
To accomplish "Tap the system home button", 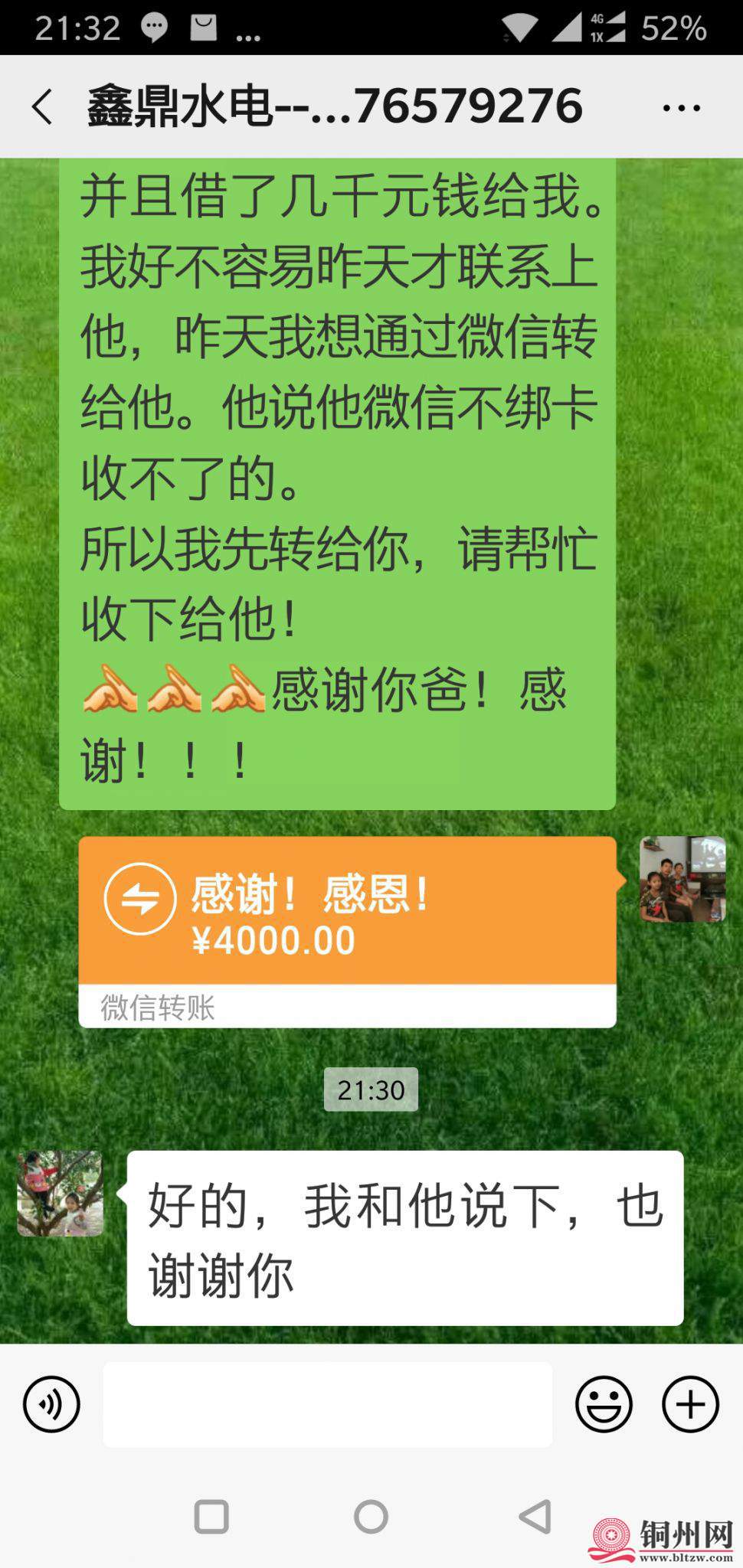I will 371,1516.
